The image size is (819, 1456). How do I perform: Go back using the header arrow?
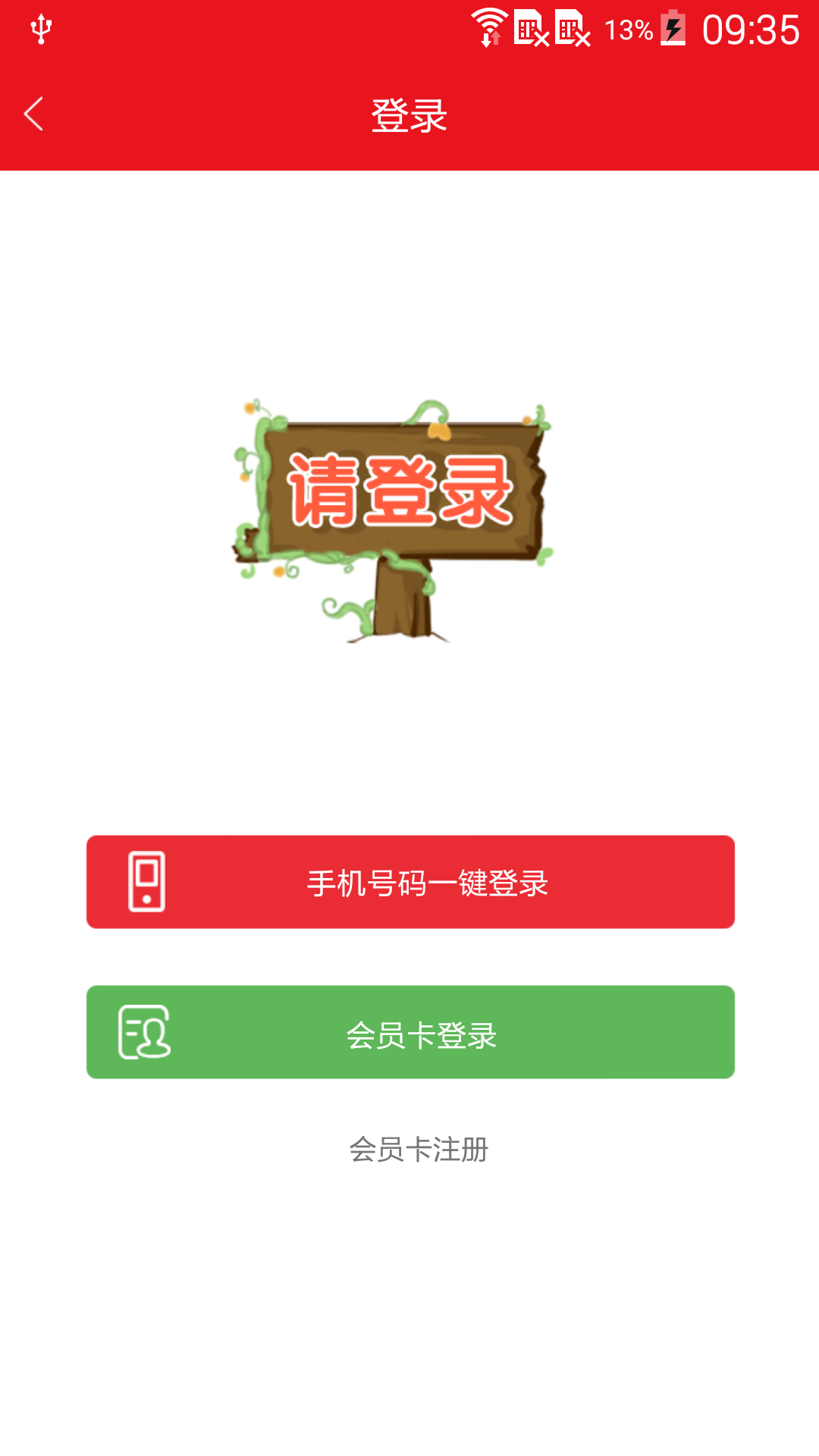pos(34,115)
